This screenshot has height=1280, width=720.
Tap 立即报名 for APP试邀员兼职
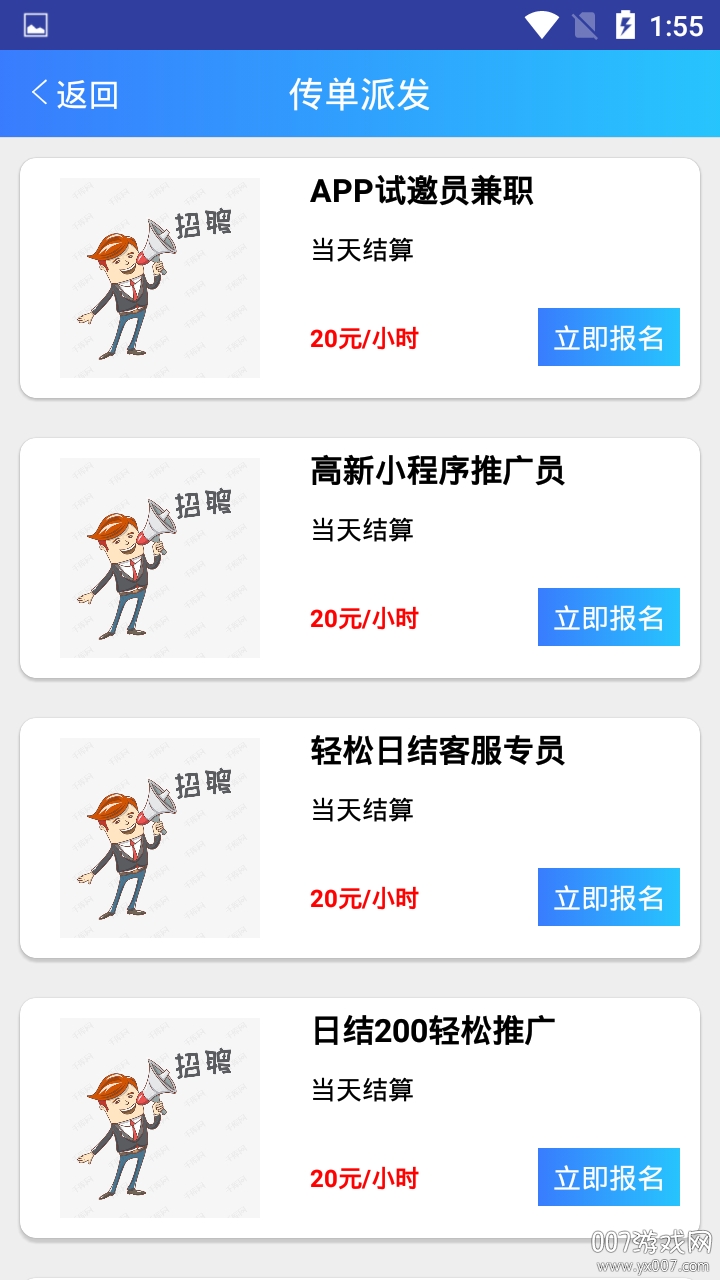608,337
